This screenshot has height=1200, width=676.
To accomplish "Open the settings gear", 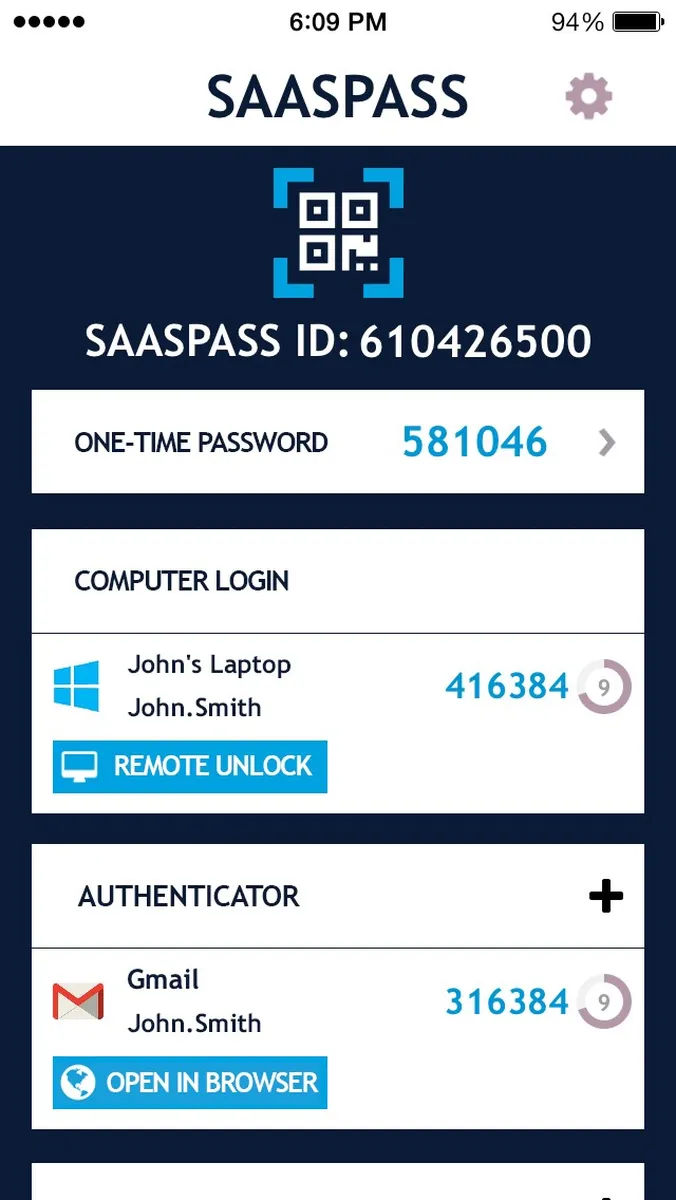I will click(x=588, y=96).
